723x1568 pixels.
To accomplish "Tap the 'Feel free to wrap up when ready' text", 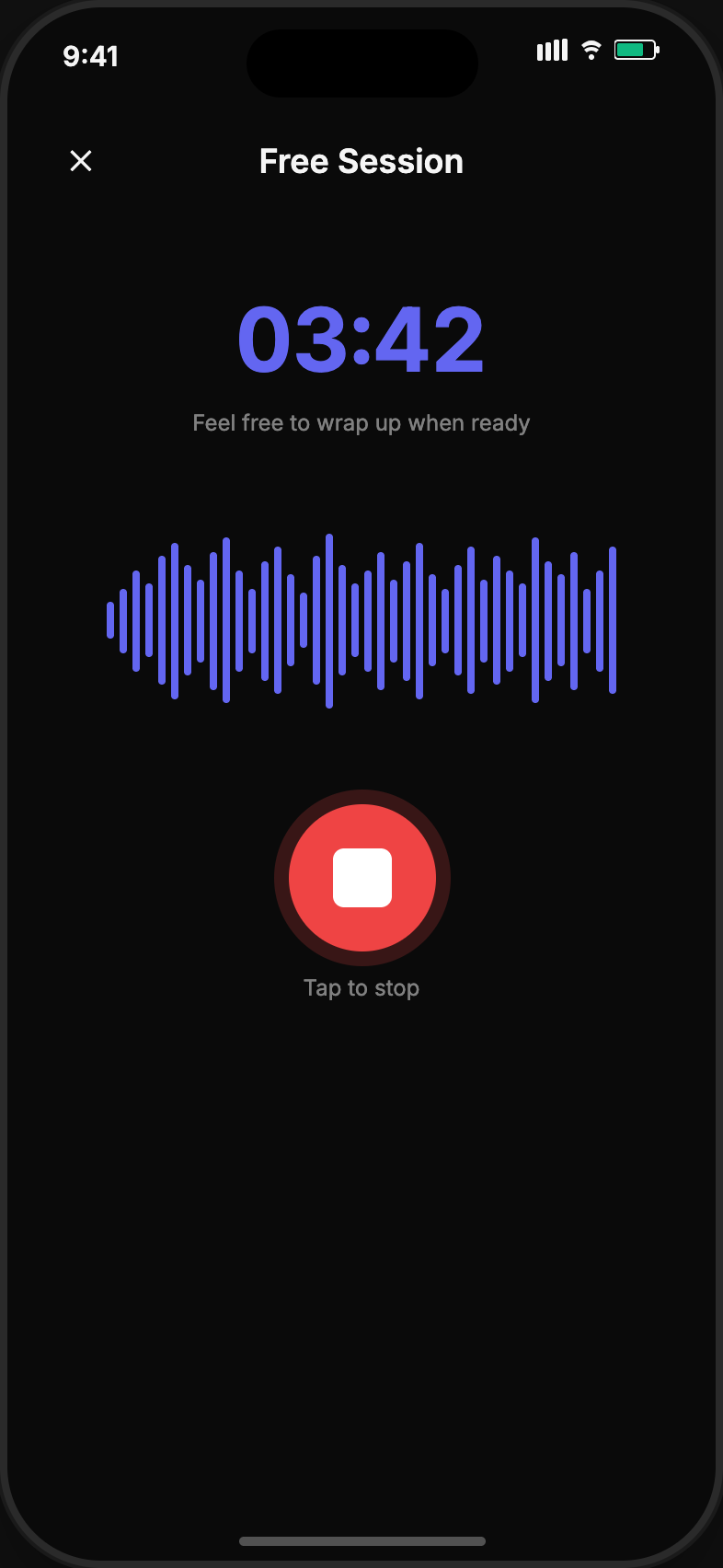I will [x=361, y=422].
